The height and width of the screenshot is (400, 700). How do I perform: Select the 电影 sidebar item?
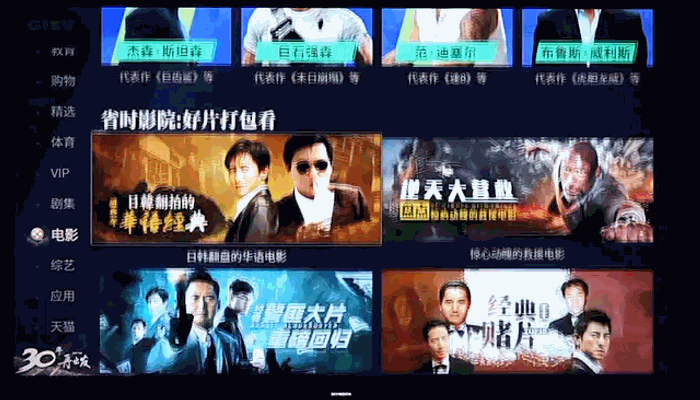point(63,235)
